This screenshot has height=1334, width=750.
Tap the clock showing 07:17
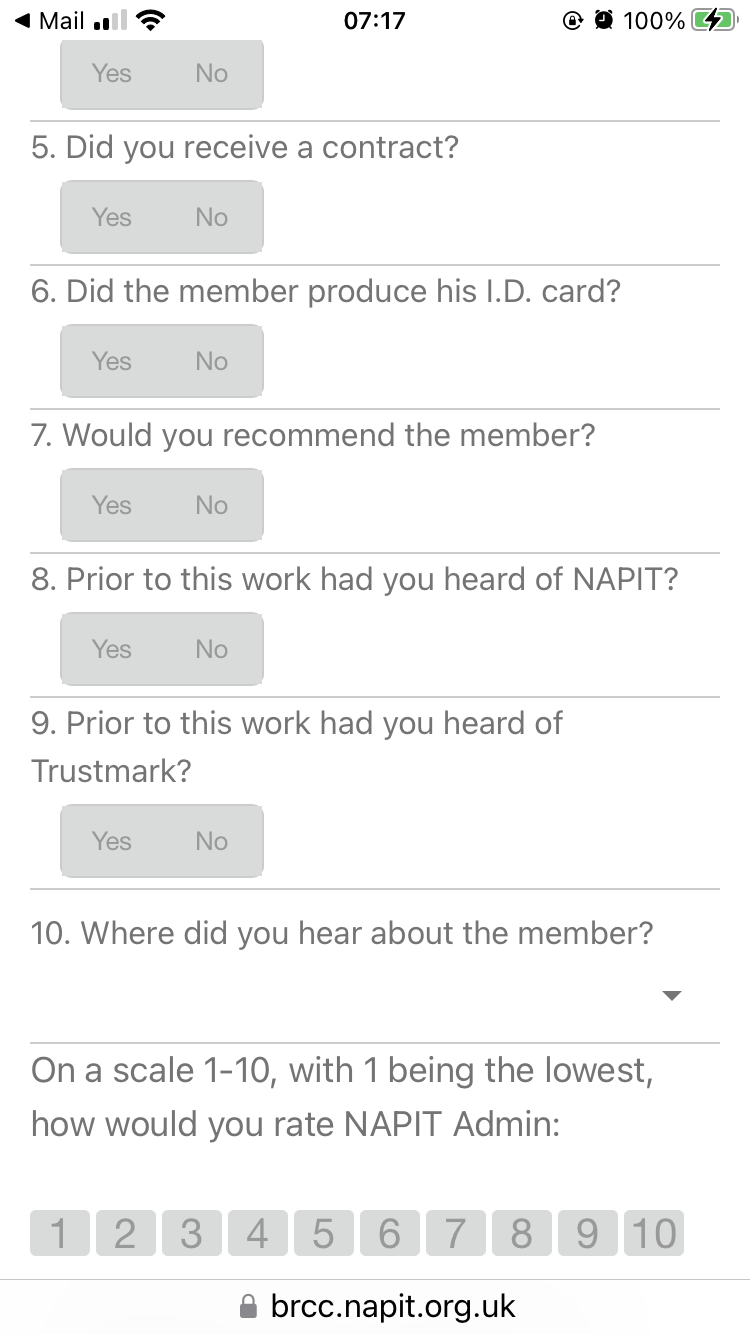(x=375, y=20)
